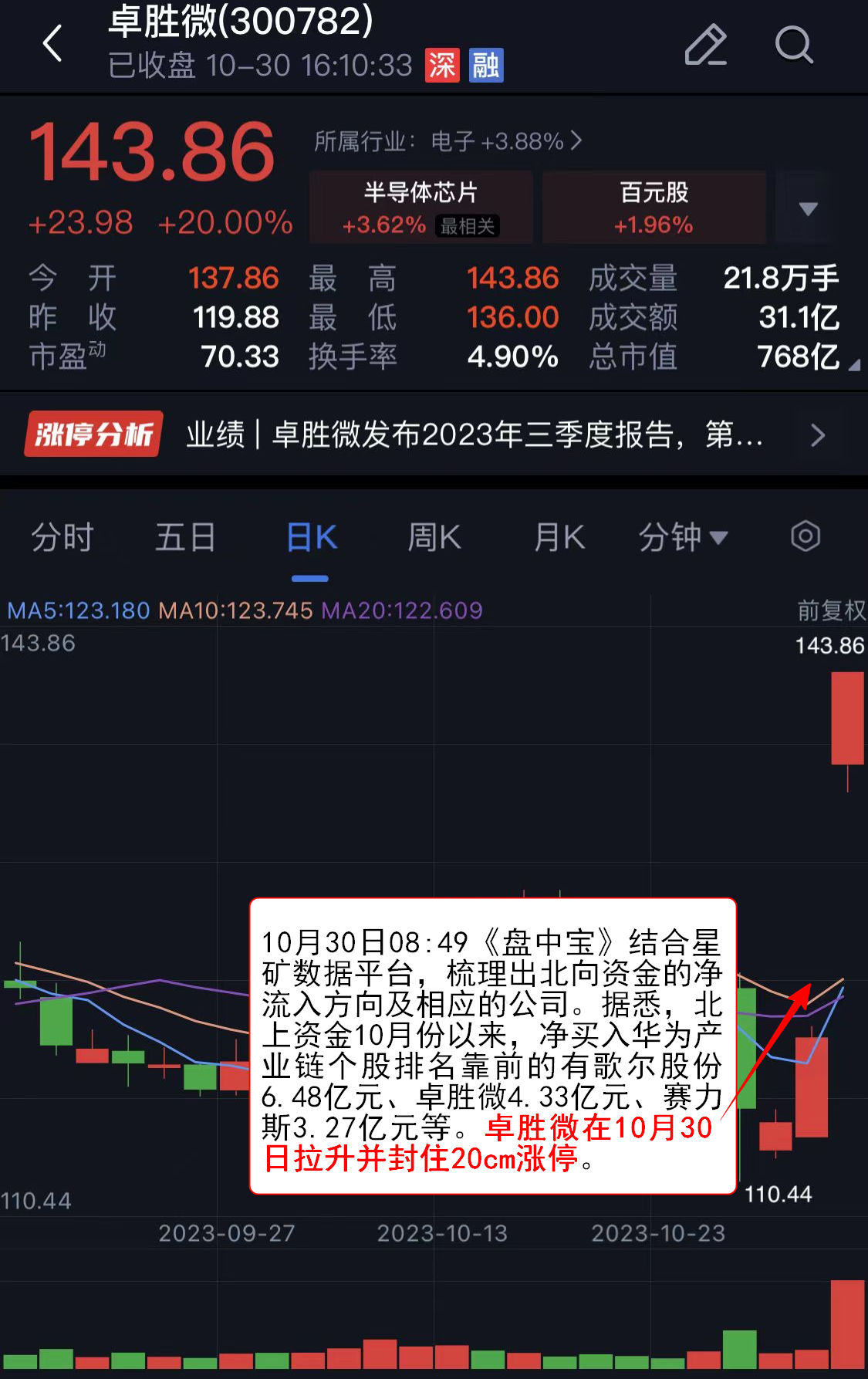Open the 半导体芯片 sector chip
Viewport: 868px width, 1379px height.
tap(421, 207)
